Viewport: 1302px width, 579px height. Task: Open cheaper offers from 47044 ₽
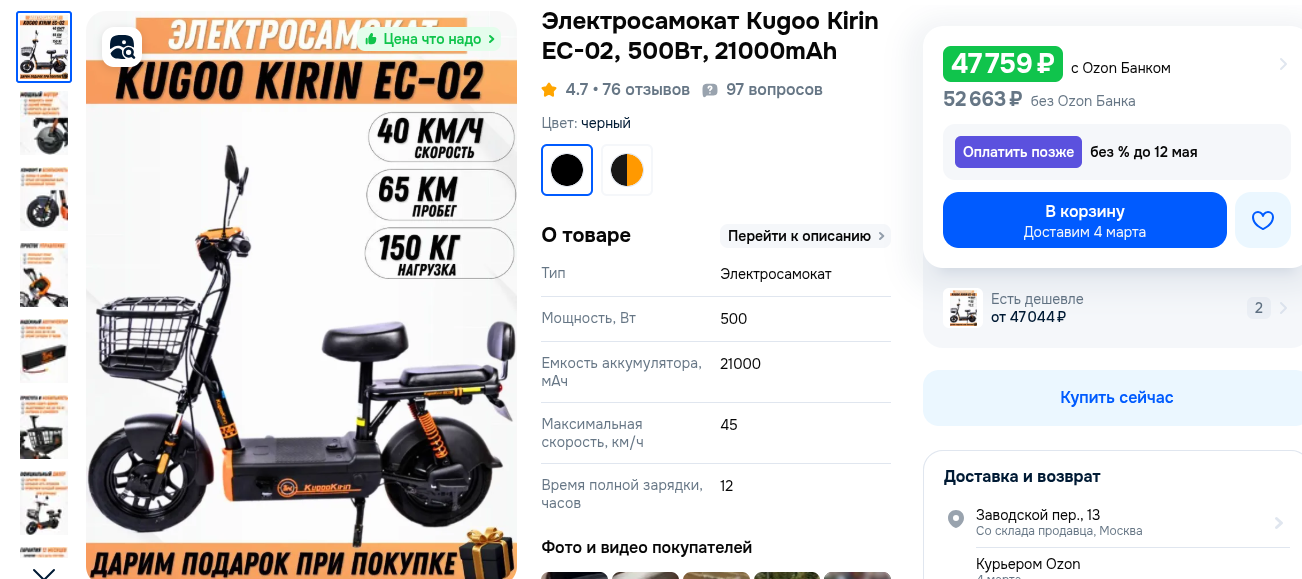click(1110, 308)
